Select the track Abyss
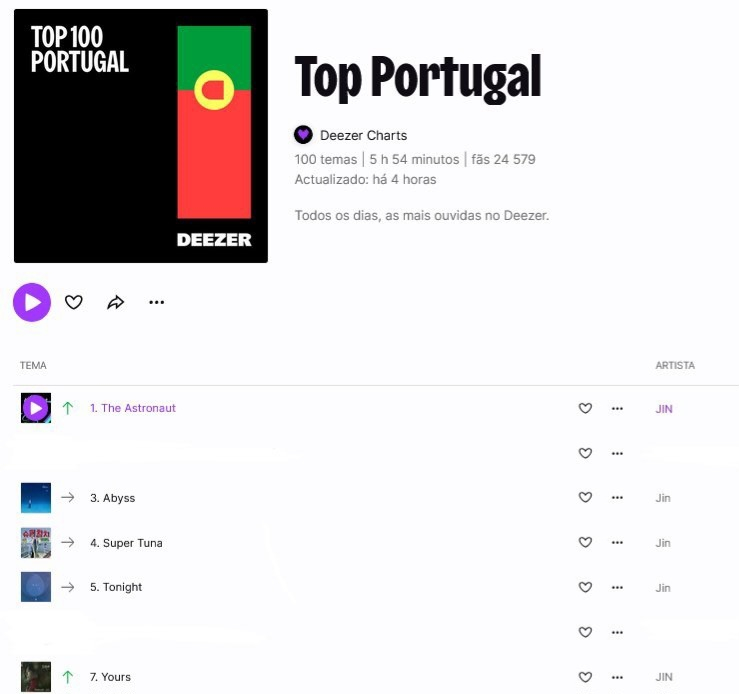The image size is (739, 694). click(x=118, y=498)
